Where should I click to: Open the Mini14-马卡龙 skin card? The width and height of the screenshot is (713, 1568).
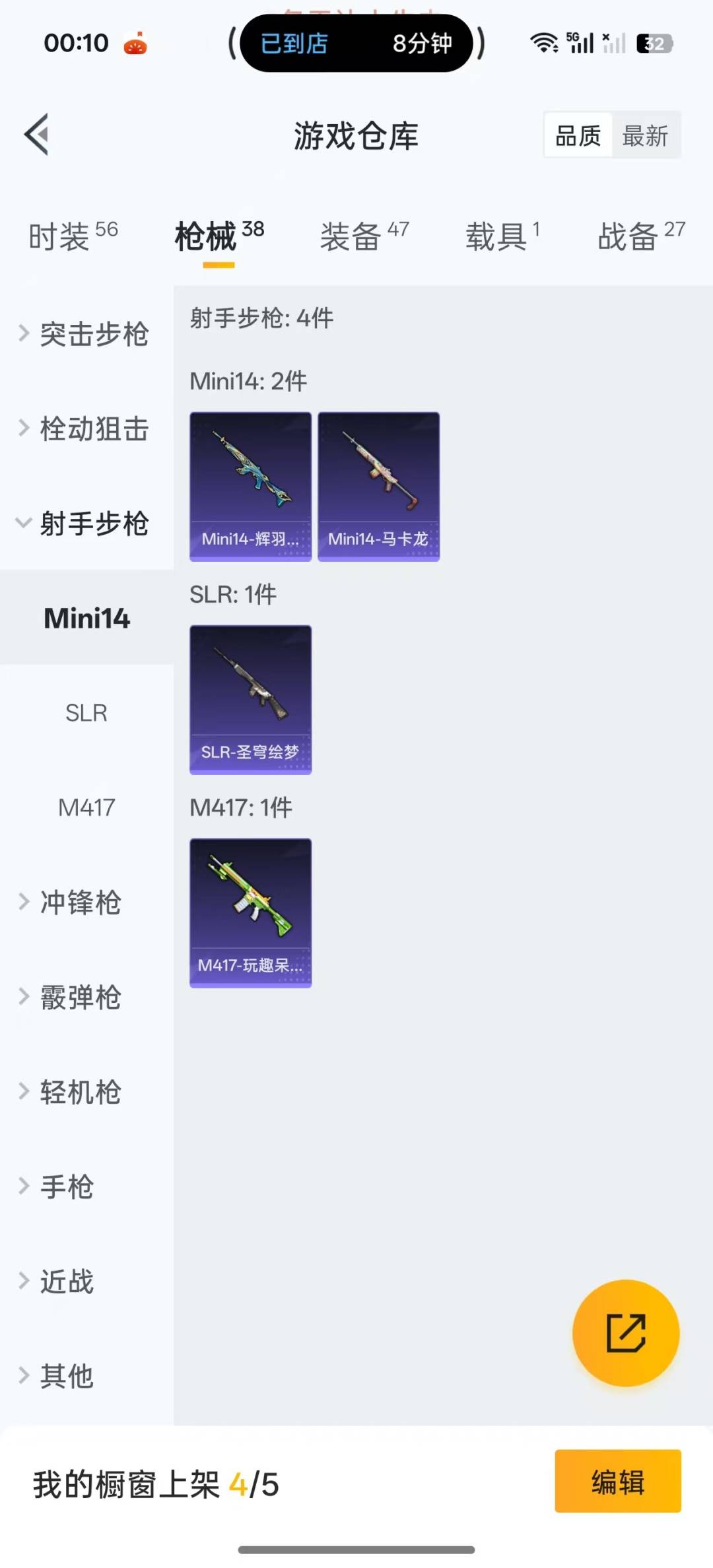point(378,487)
